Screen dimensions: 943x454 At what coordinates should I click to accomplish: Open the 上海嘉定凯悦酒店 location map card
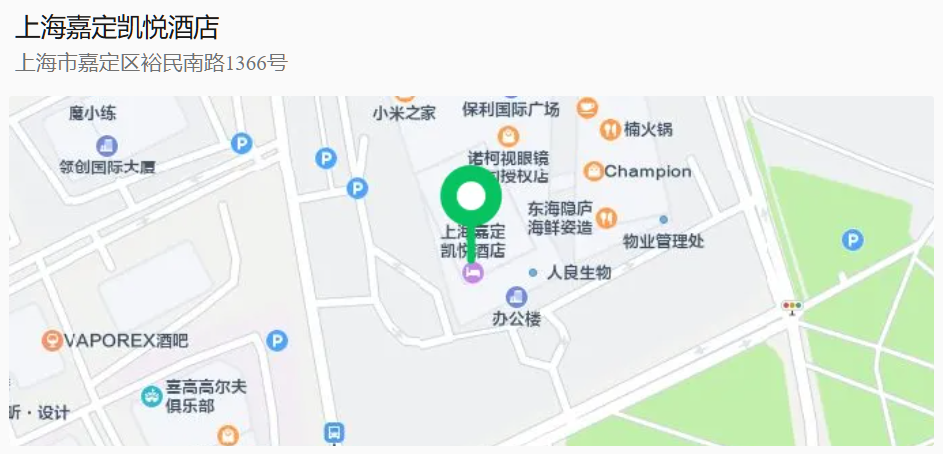pos(471,270)
